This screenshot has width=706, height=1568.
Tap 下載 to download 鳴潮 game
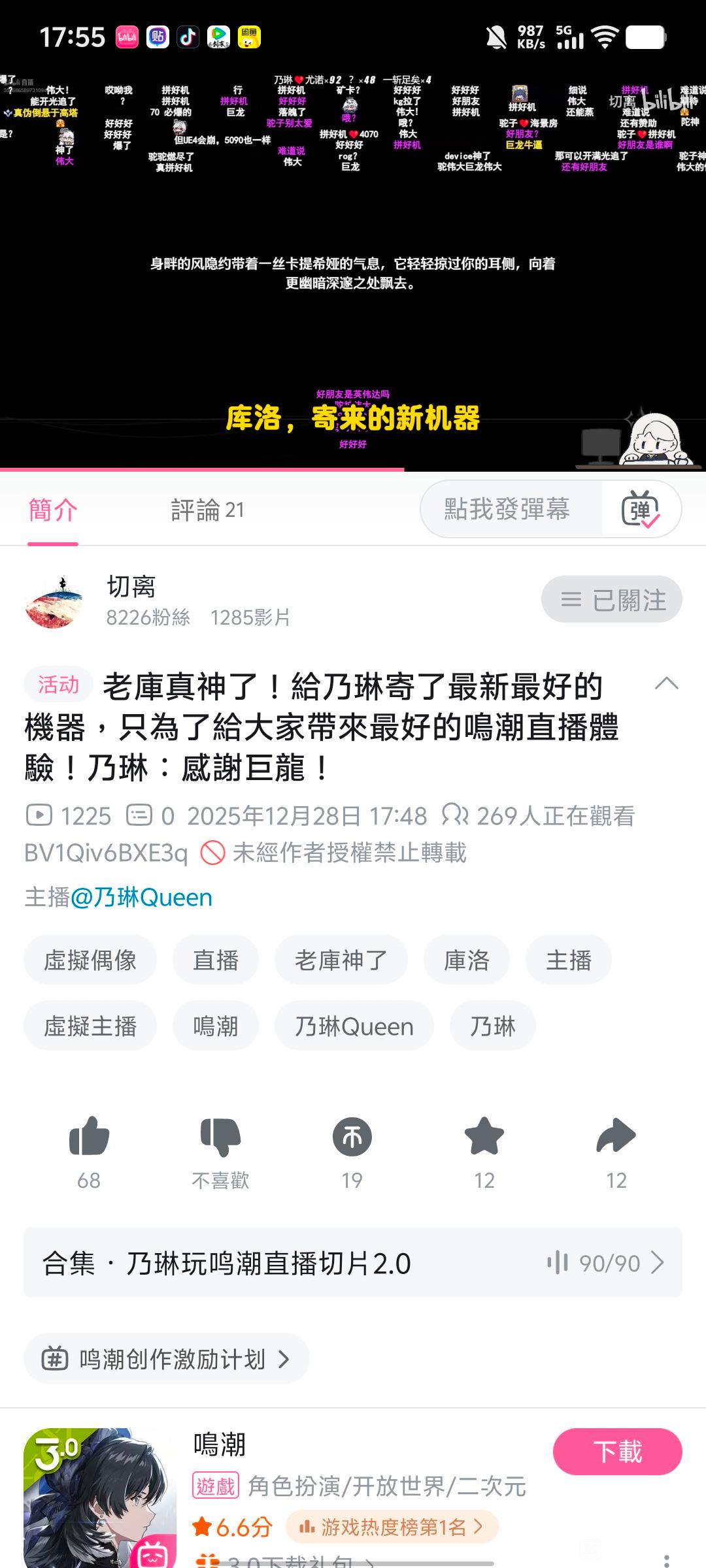[x=617, y=1451]
